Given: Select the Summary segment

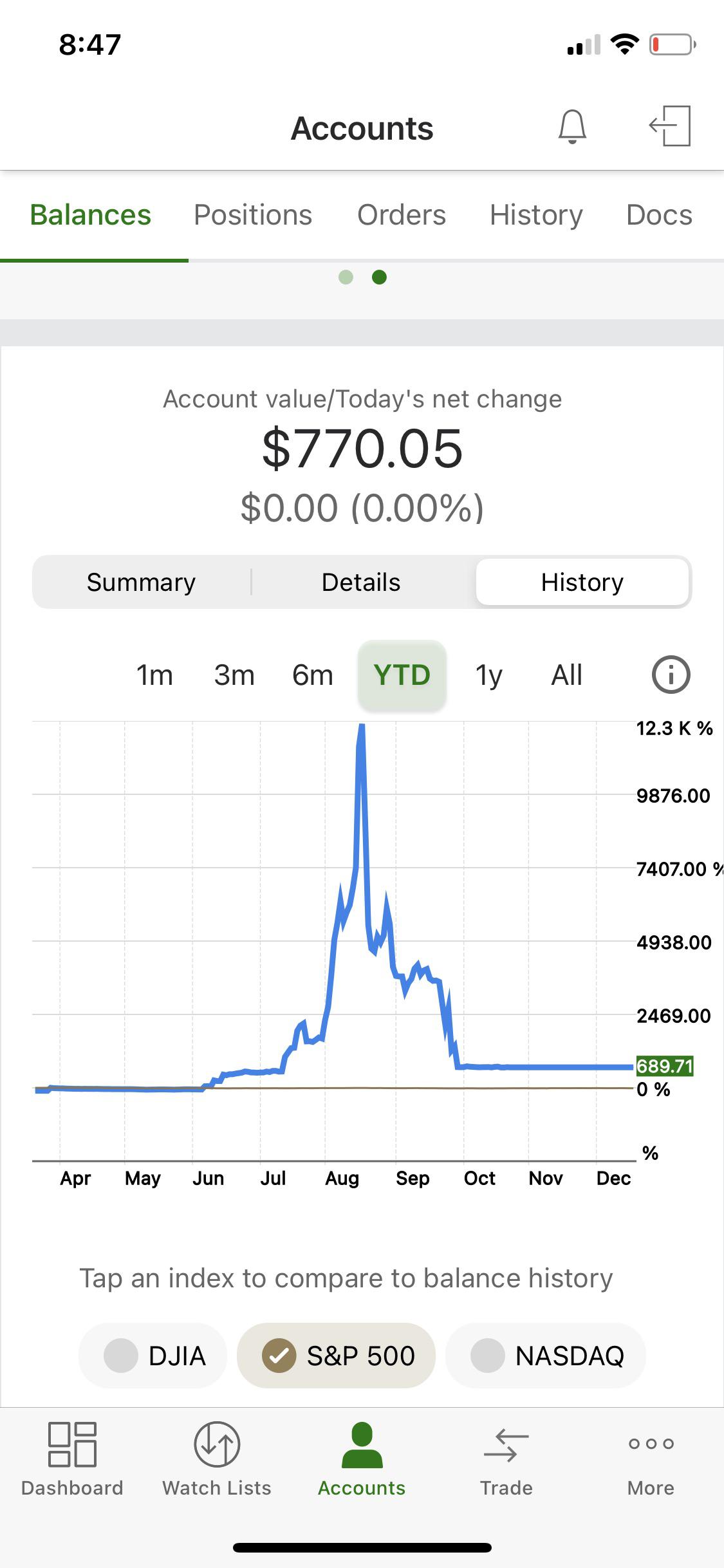Looking at the screenshot, I should coord(142,583).
